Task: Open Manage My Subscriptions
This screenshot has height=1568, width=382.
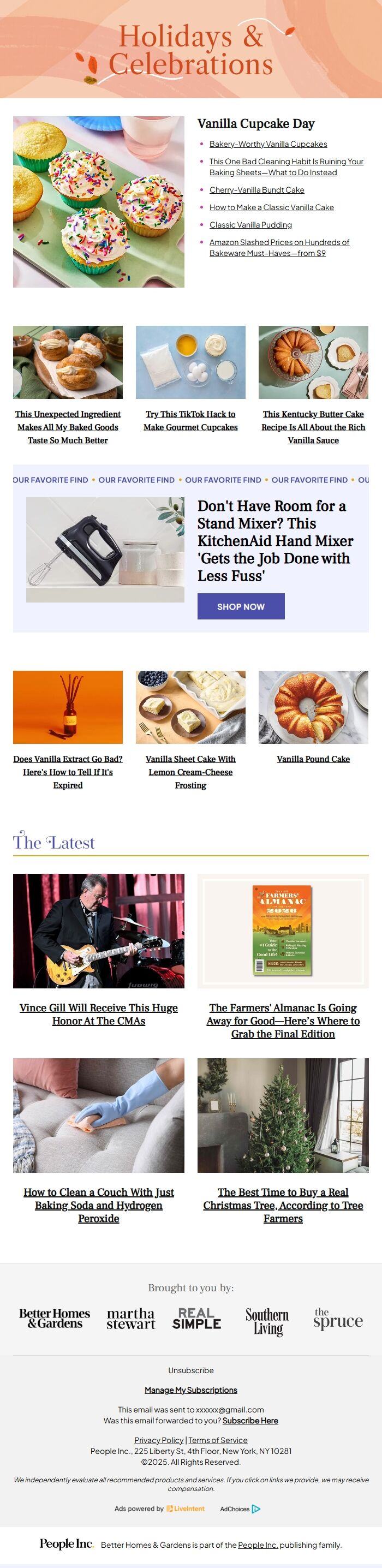Action: (x=191, y=1390)
